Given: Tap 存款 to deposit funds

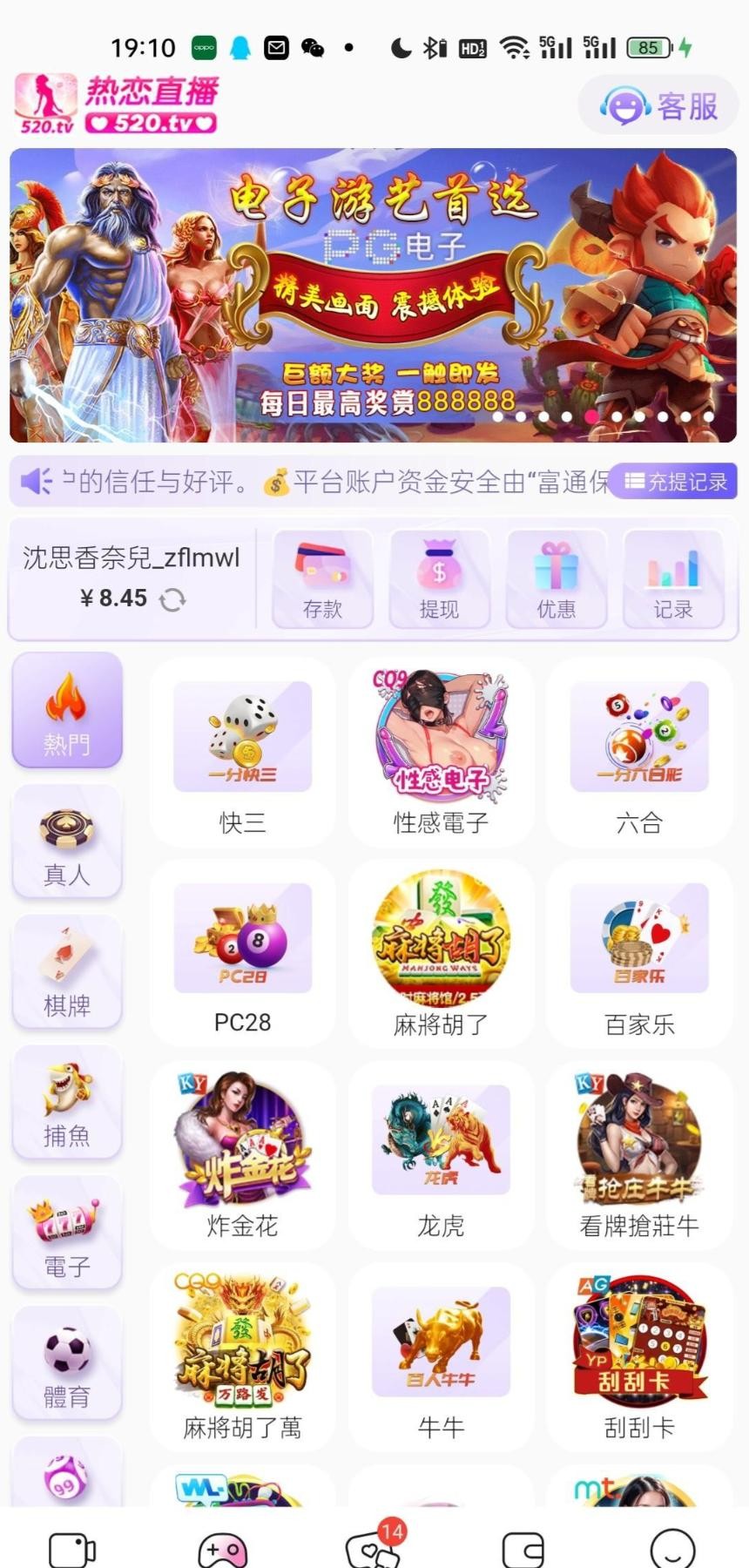Looking at the screenshot, I should [322, 578].
